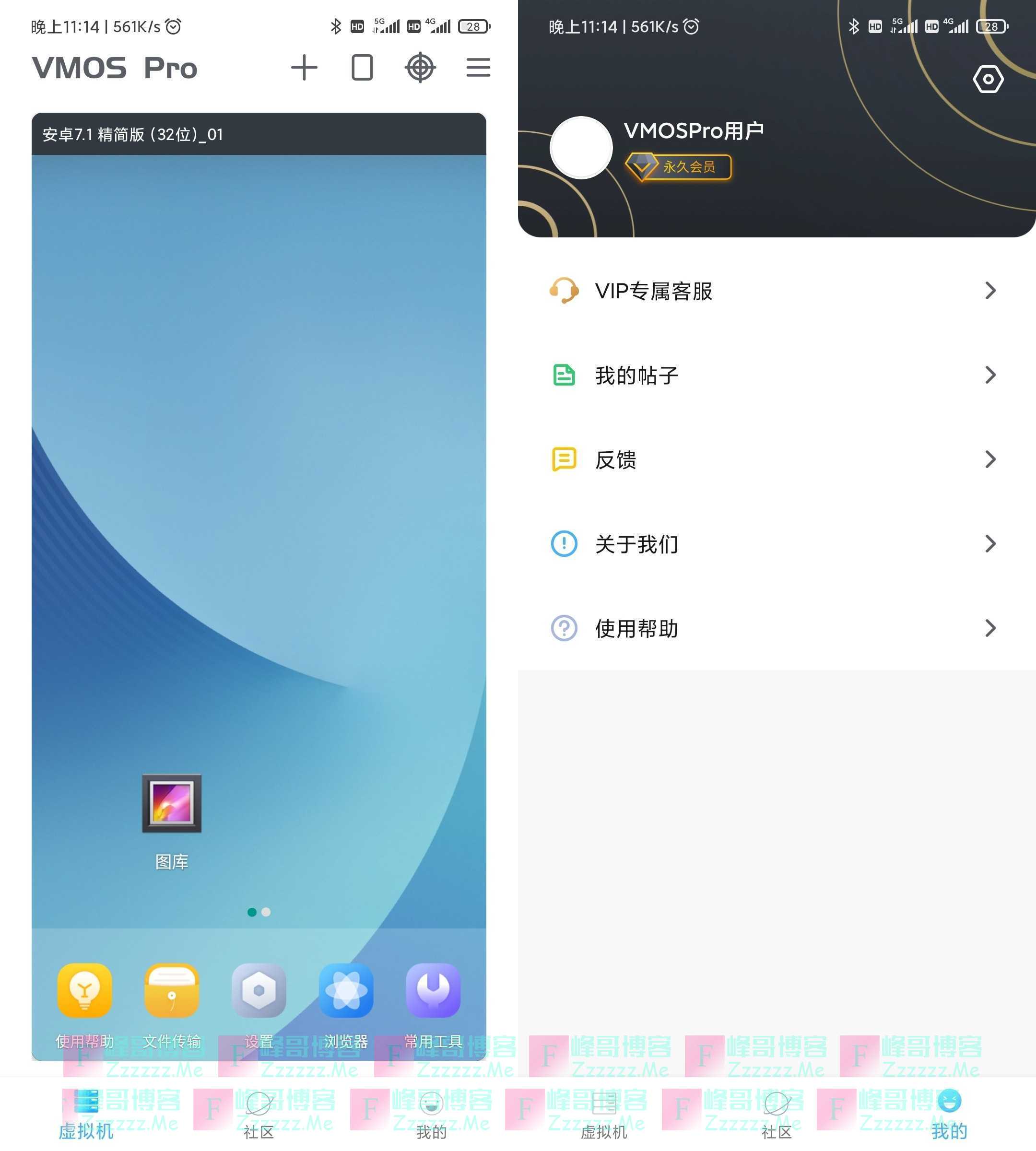
Task: Tap the VMOSPro用户 profile avatar
Action: point(581,148)
